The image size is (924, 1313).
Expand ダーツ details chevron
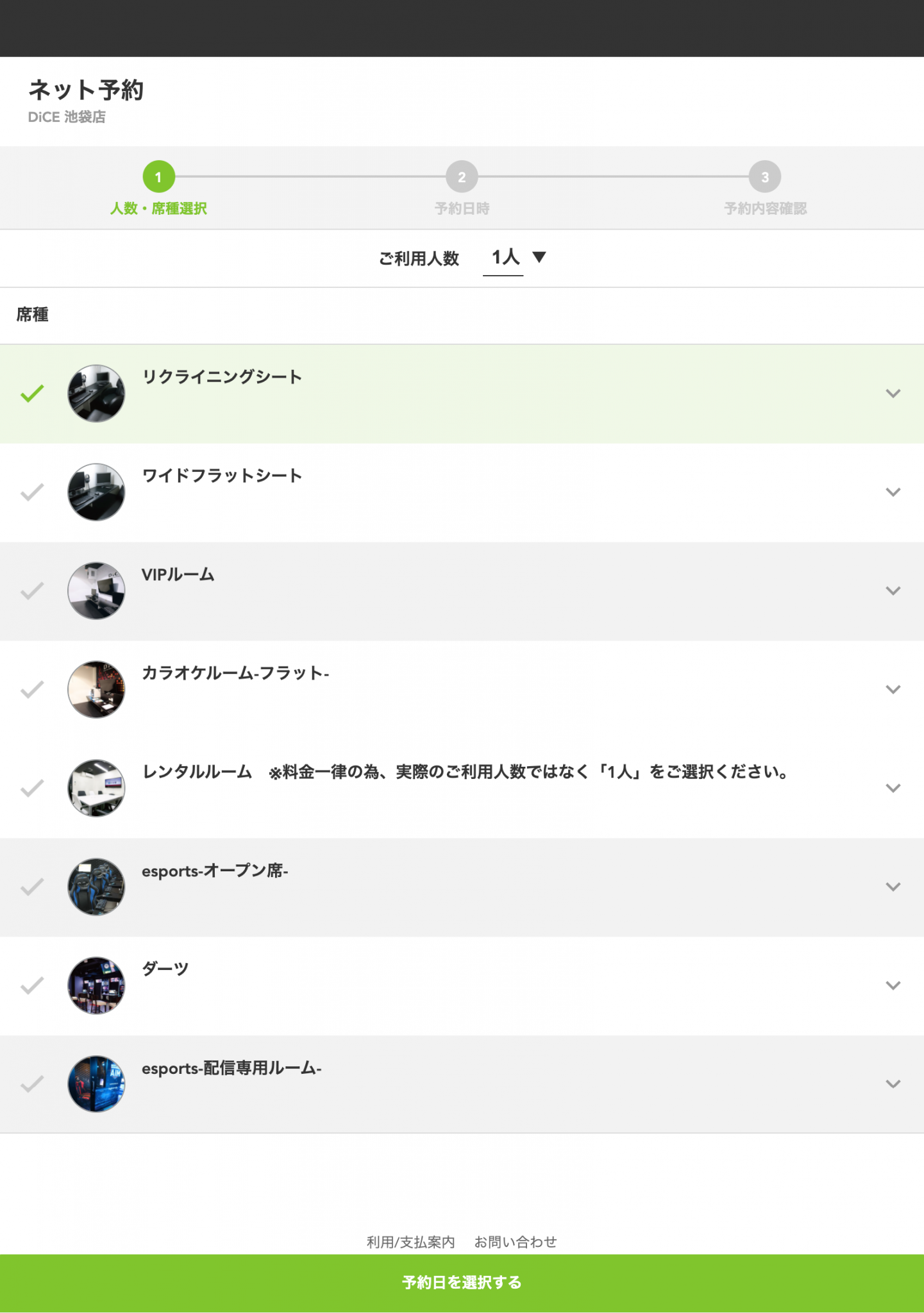(893, 985)
